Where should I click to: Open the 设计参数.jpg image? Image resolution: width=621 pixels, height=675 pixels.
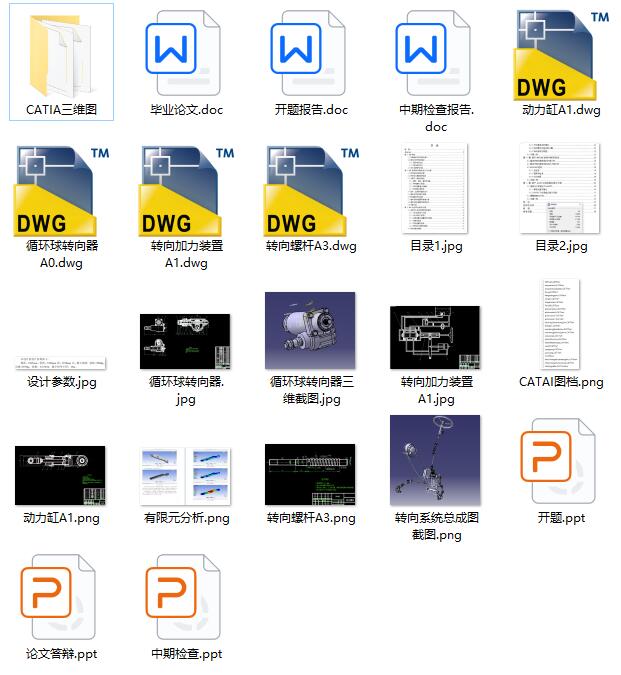click(x=61, y=361)
